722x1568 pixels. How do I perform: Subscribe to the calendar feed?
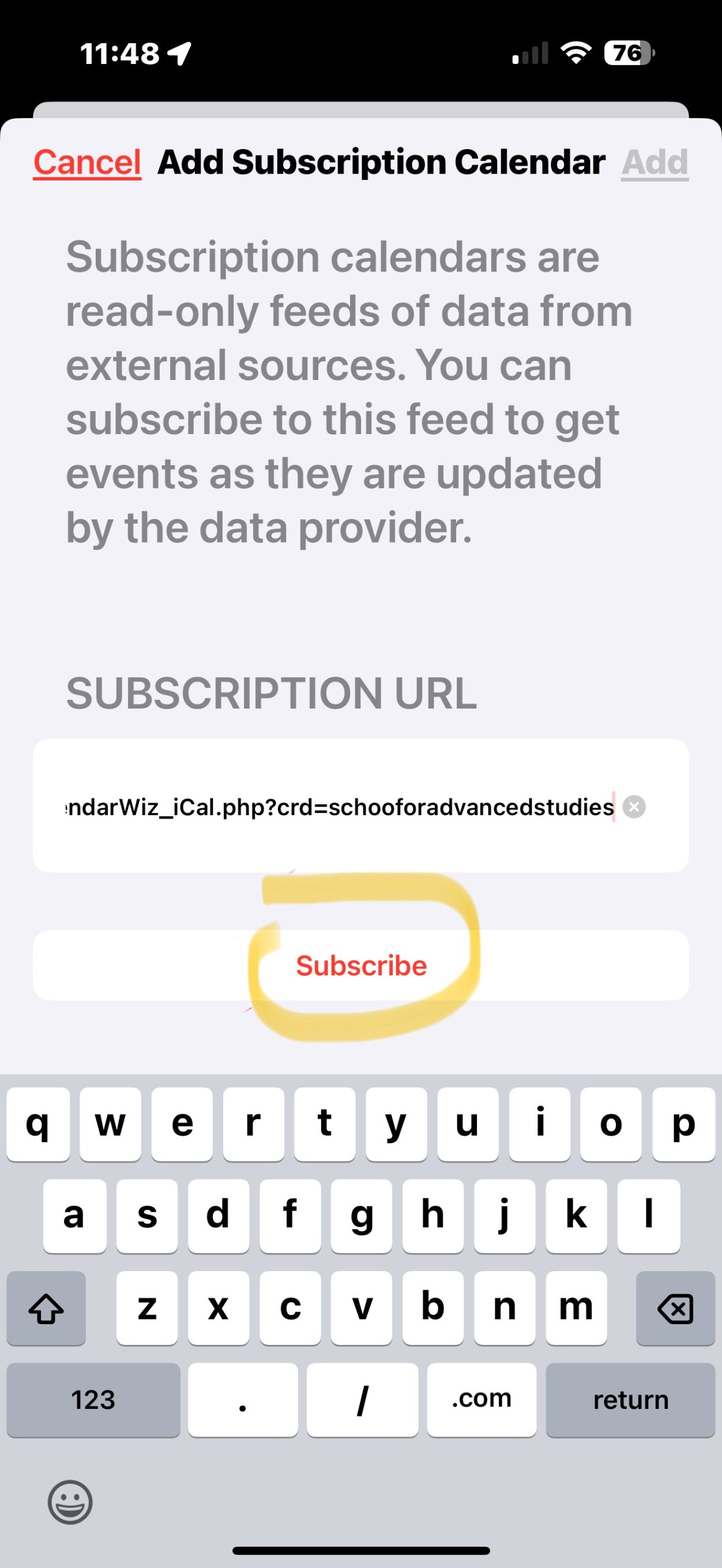pyautogui.click(x=361, y=966)
